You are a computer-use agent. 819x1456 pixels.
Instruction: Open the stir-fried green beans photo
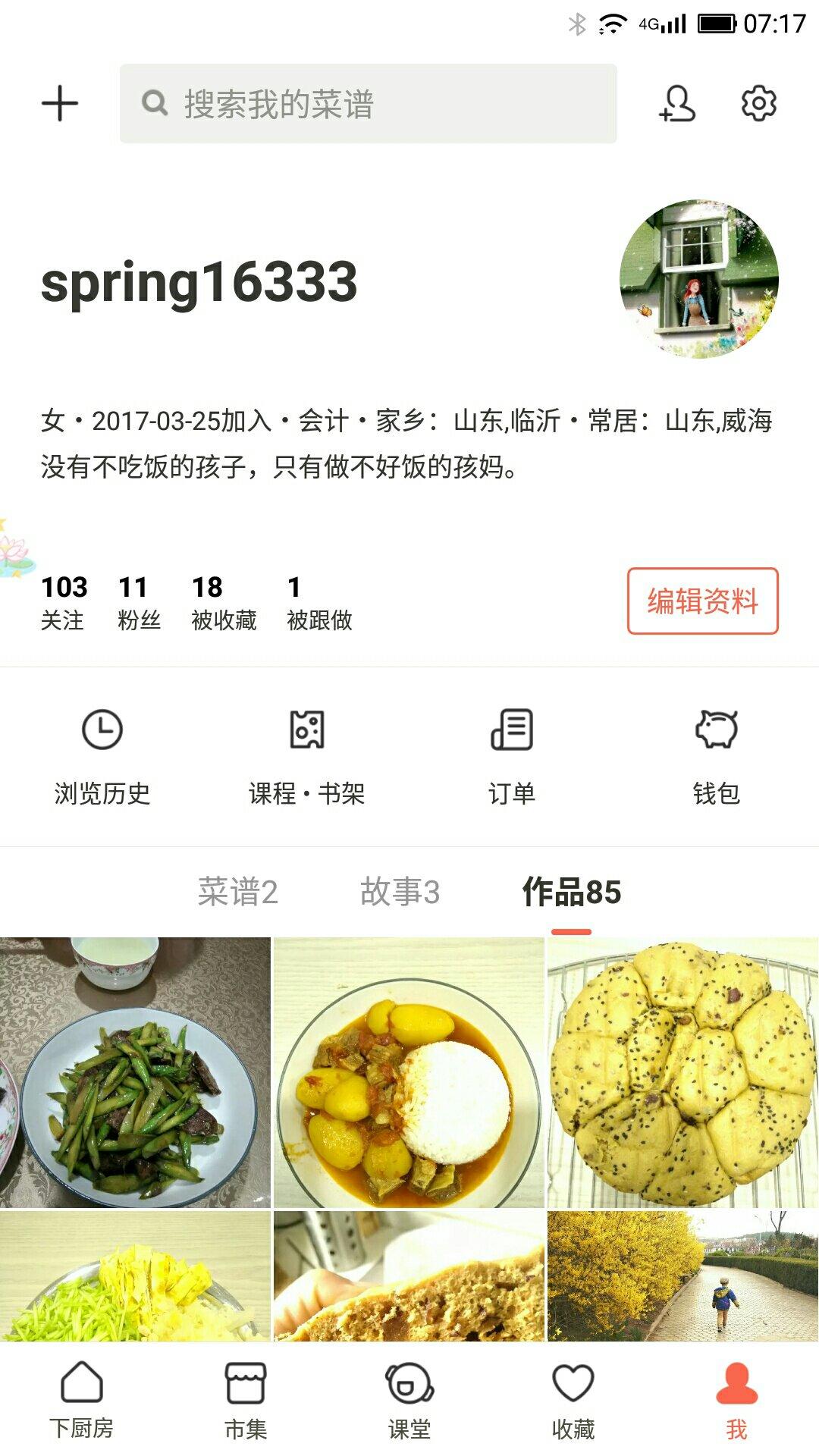click(135, 1072)
